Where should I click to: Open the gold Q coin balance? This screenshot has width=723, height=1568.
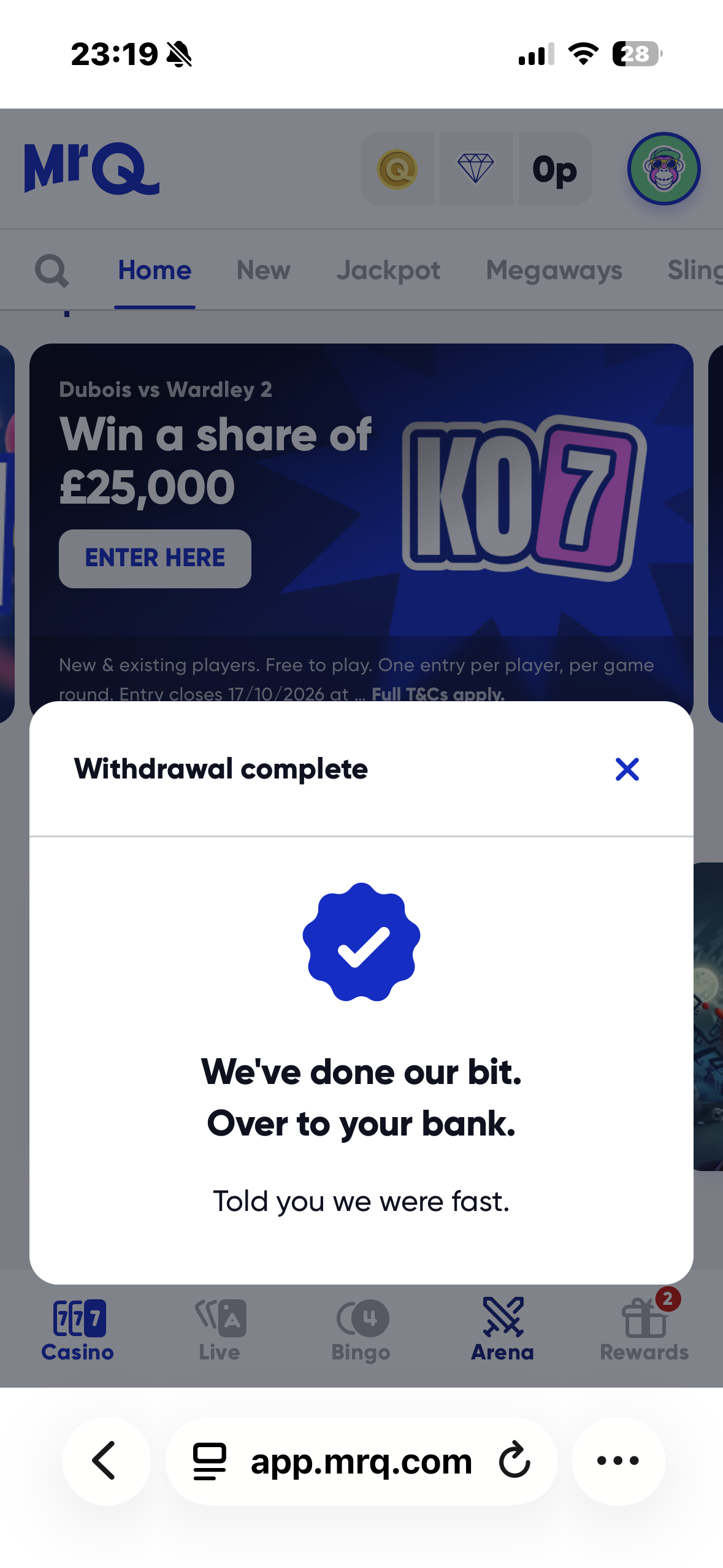click(x=397, y=169)
